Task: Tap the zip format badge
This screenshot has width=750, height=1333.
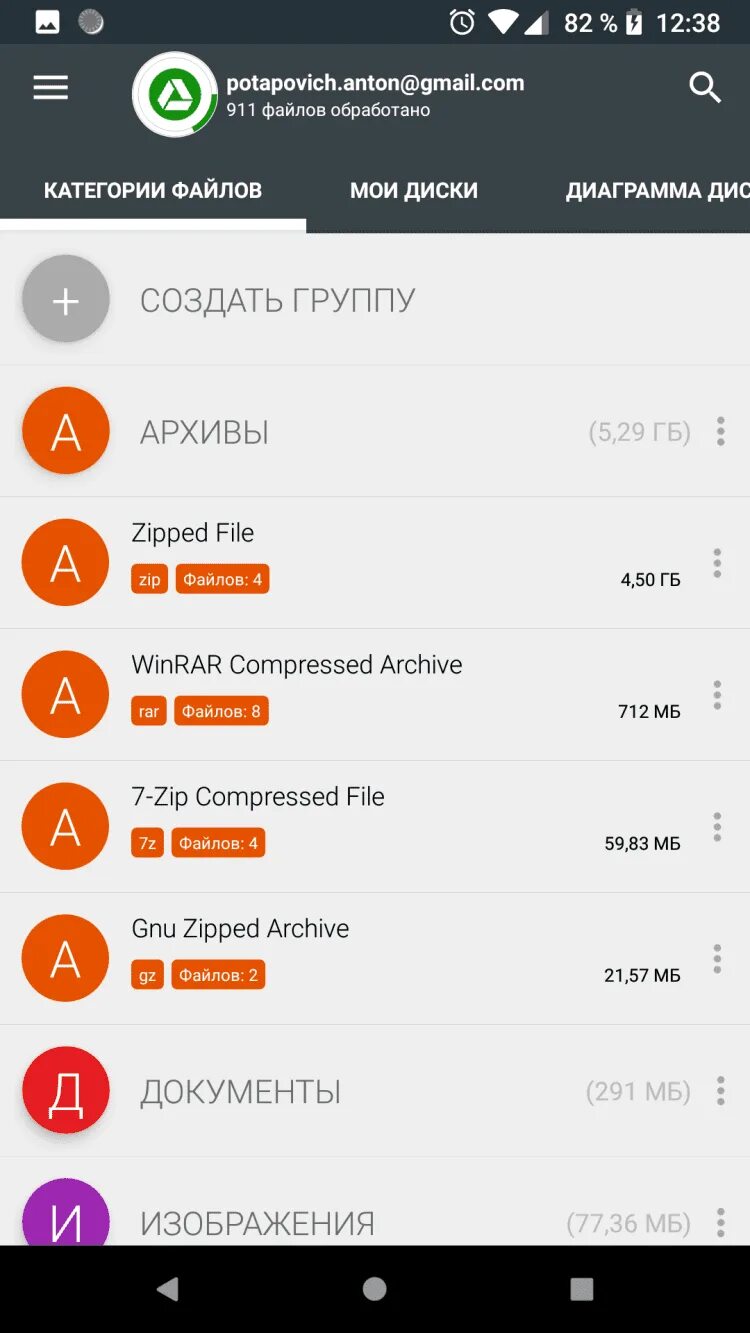Action: coord(149,579)
